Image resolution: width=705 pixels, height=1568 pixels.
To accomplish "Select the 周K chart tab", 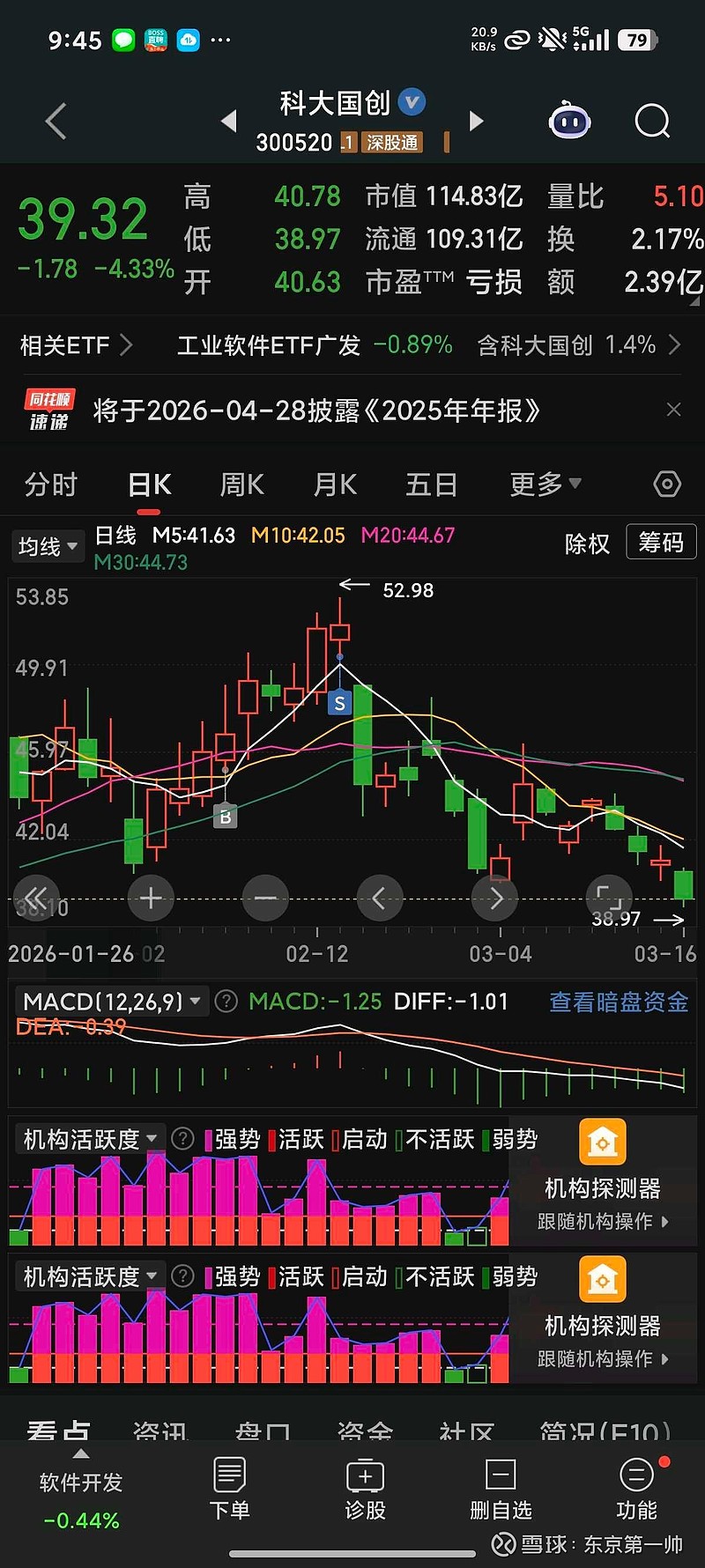I will 241,484.
